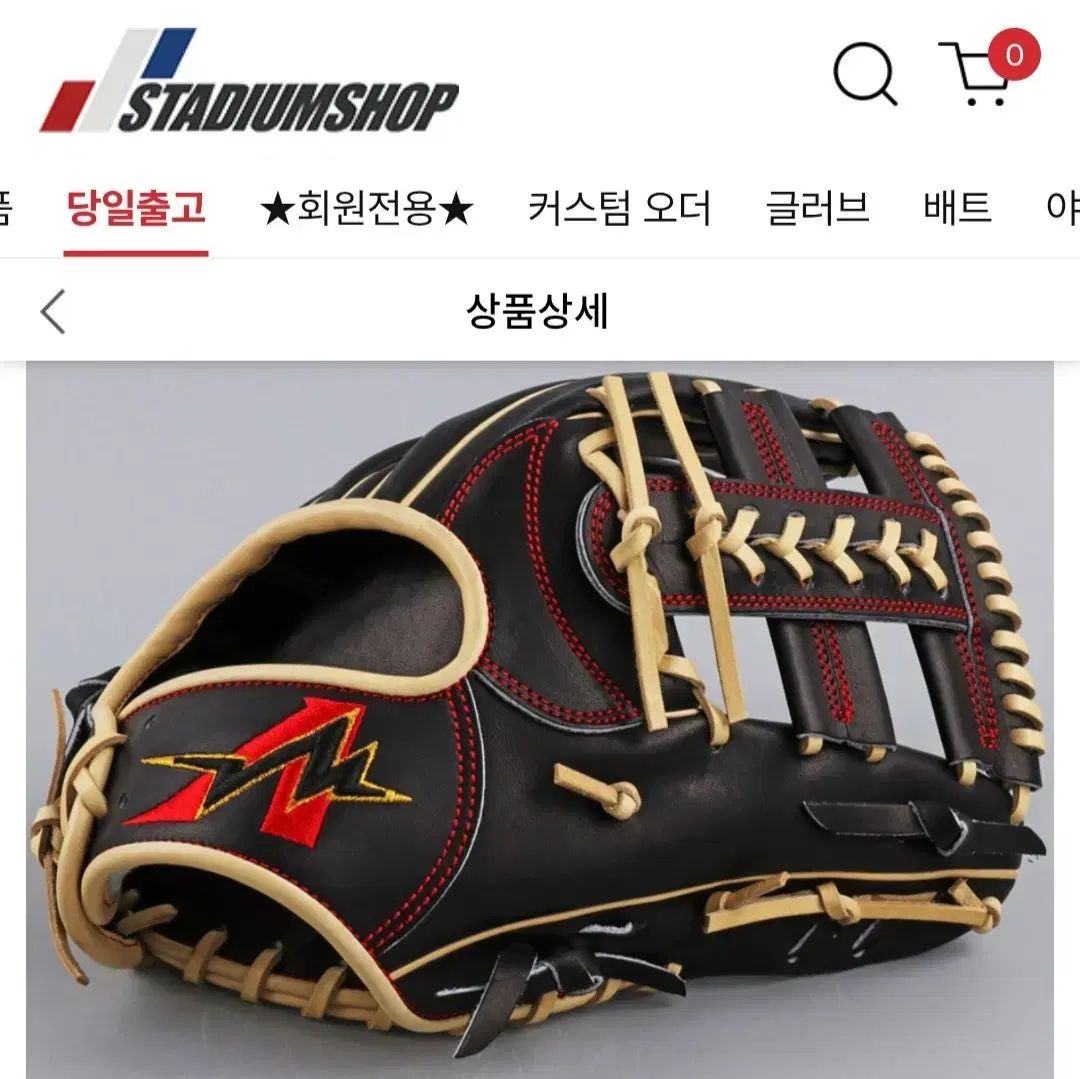Go to StadiumShop home via logo

(248, 83)
